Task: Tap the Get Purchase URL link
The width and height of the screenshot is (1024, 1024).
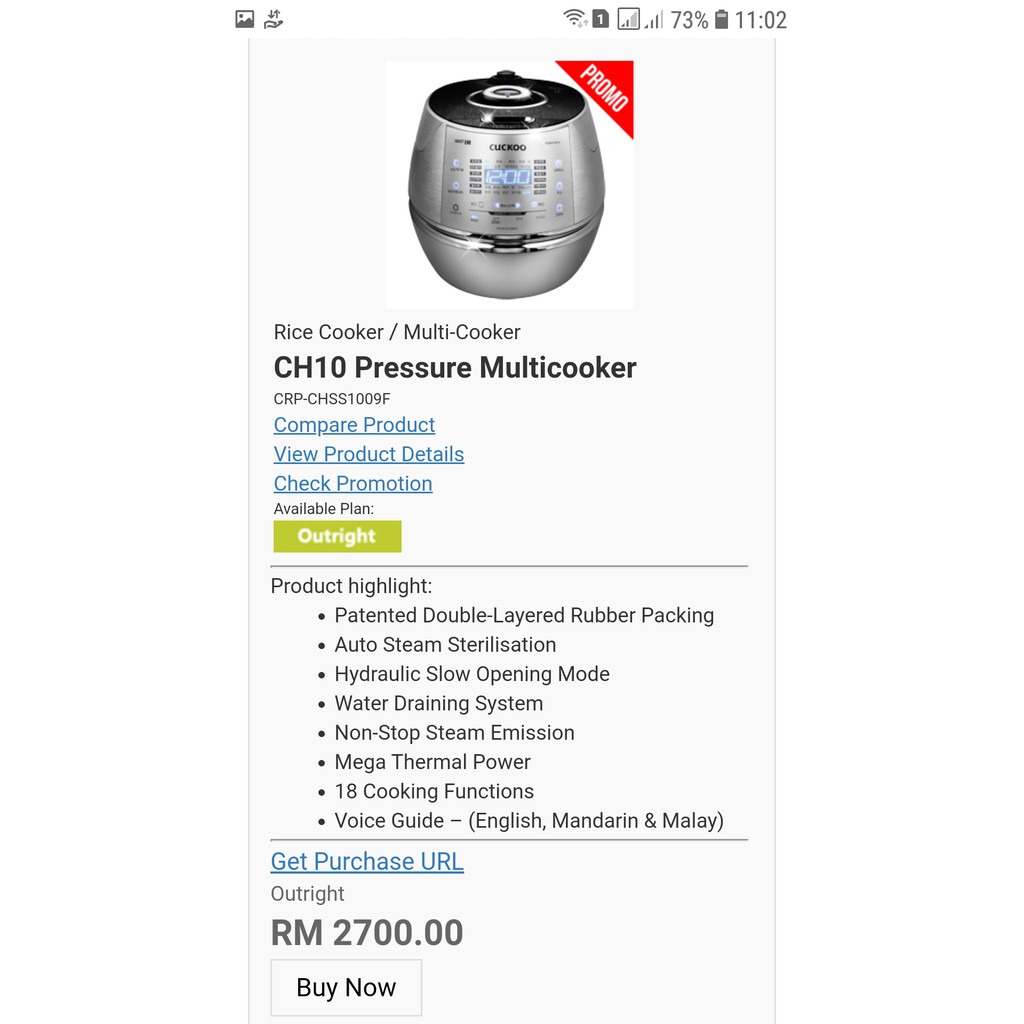Action: [367, 861]
